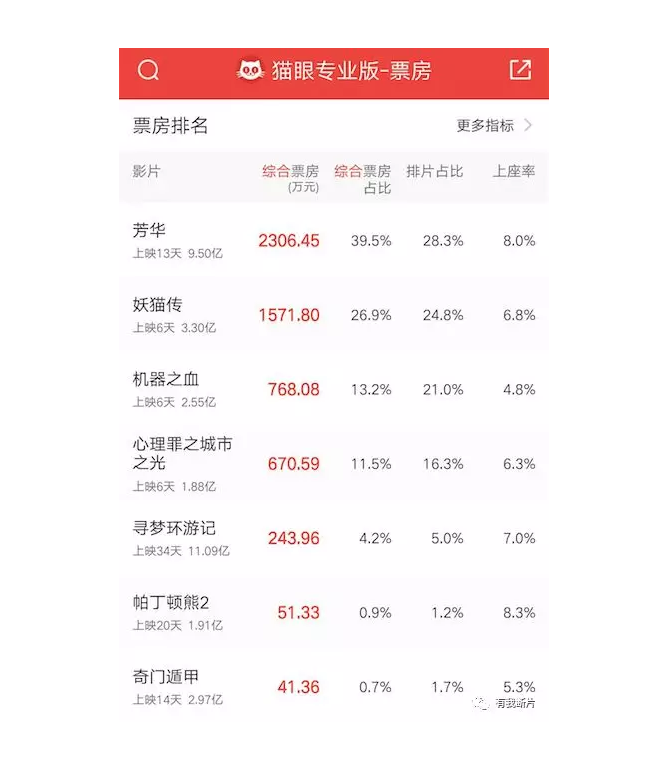Open 更多指标 for more metrics
This screenshot has height=761, width=654.
point(494,126)
